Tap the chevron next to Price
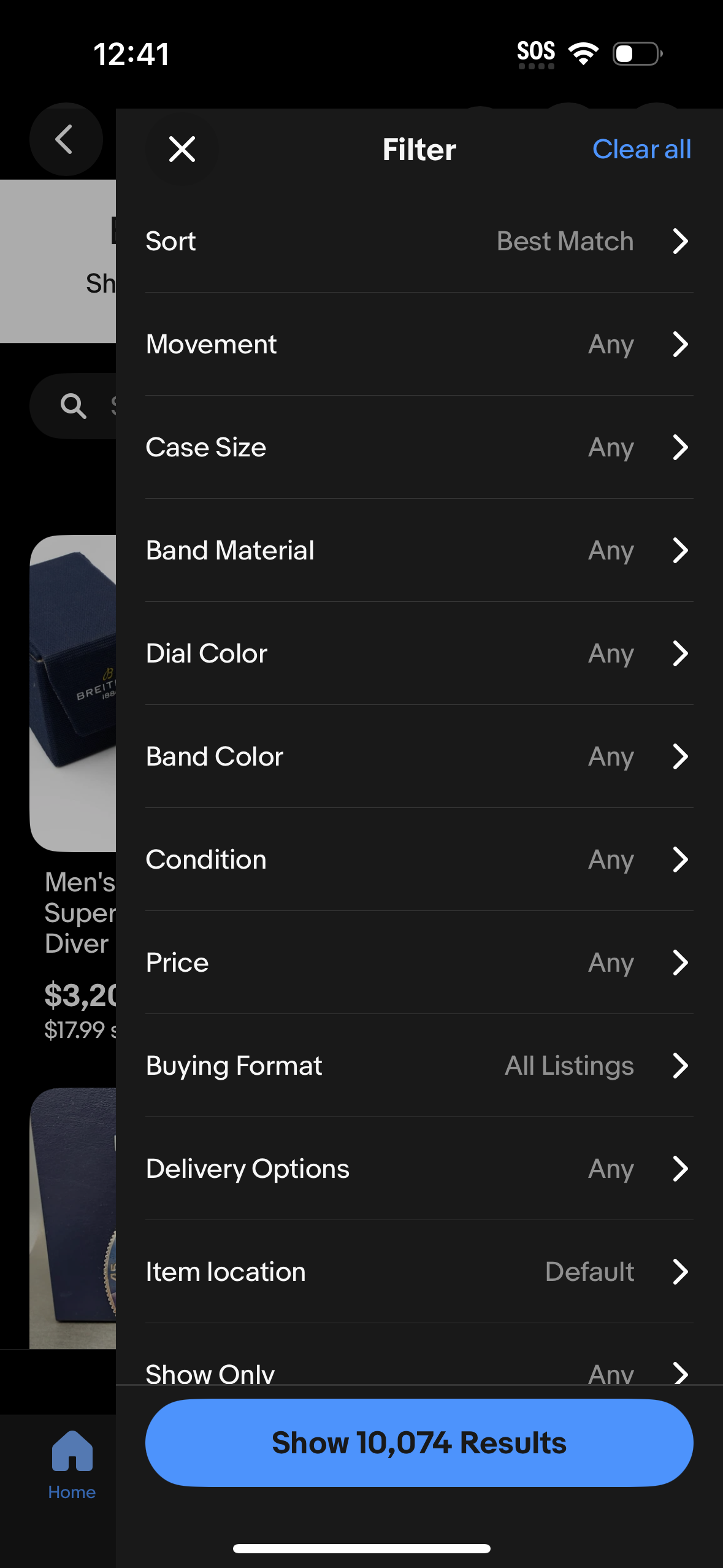Viewport: 723px width, 1568px height. [681, 963]
